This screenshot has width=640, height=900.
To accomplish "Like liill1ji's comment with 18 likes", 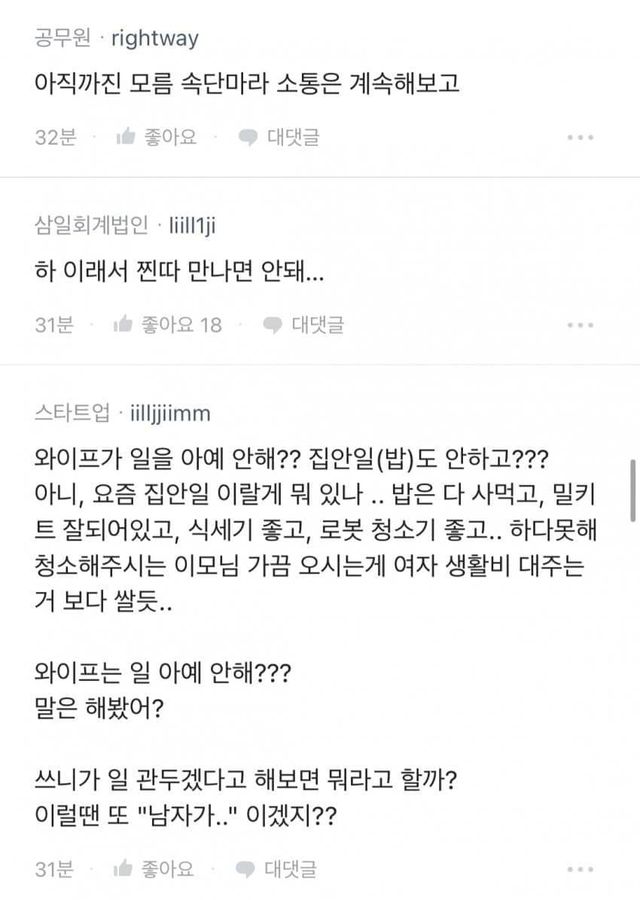I will [x=168, y=324].
